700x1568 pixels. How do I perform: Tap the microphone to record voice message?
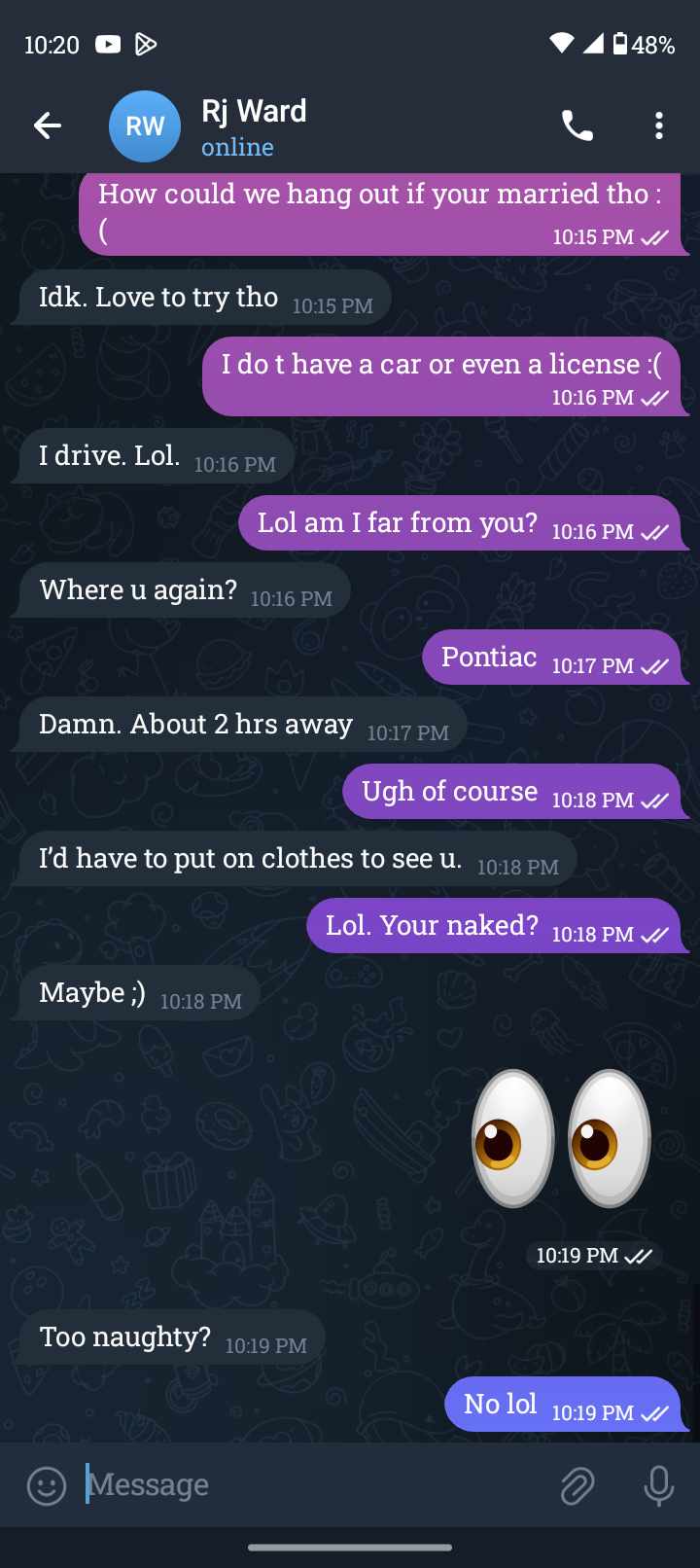[659, 1485]
